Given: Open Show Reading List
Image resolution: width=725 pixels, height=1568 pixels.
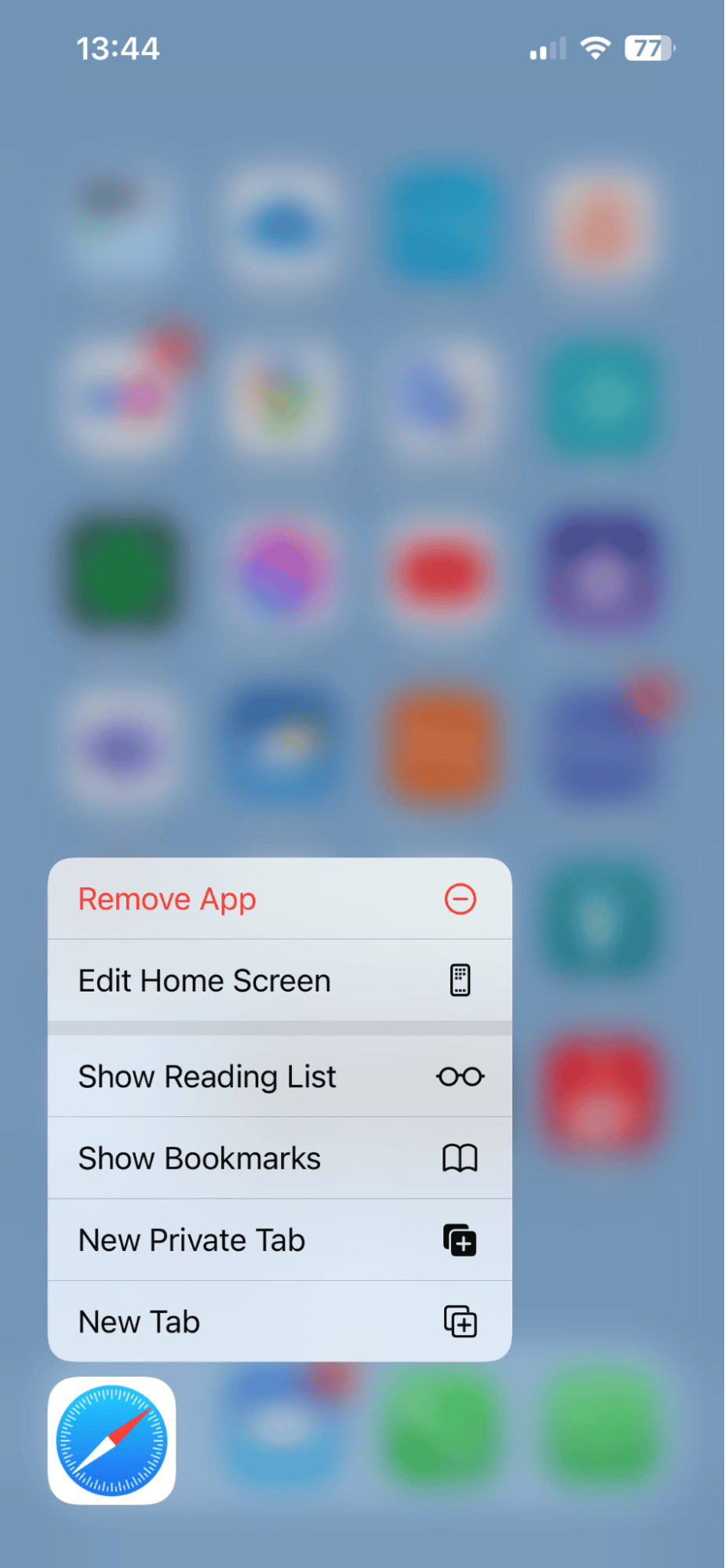Looking at the screenshot, I should tap(279, 1076).
